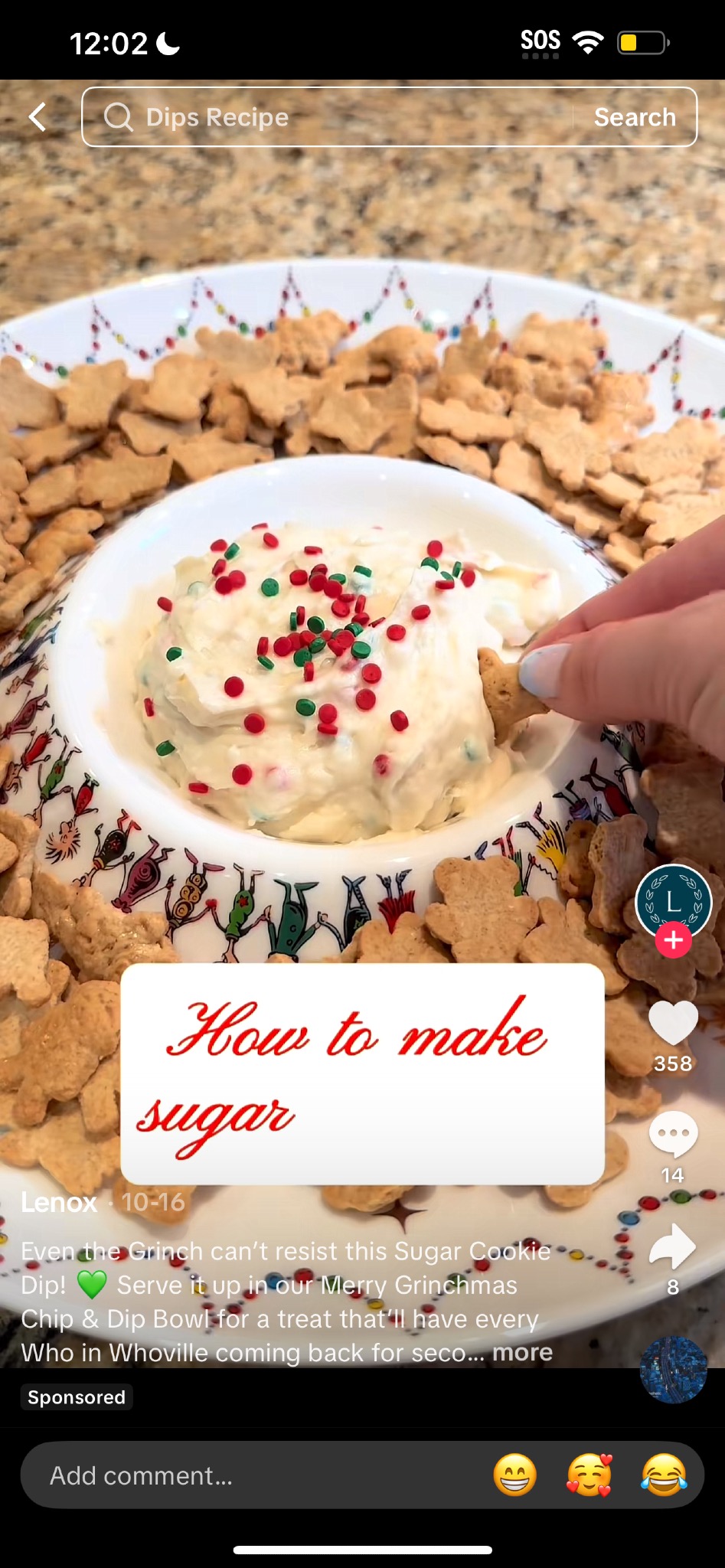Viewport: 725px width, 1568px height.
Task: Follow Lenox with the plus badge
Action: coord(673,940)
